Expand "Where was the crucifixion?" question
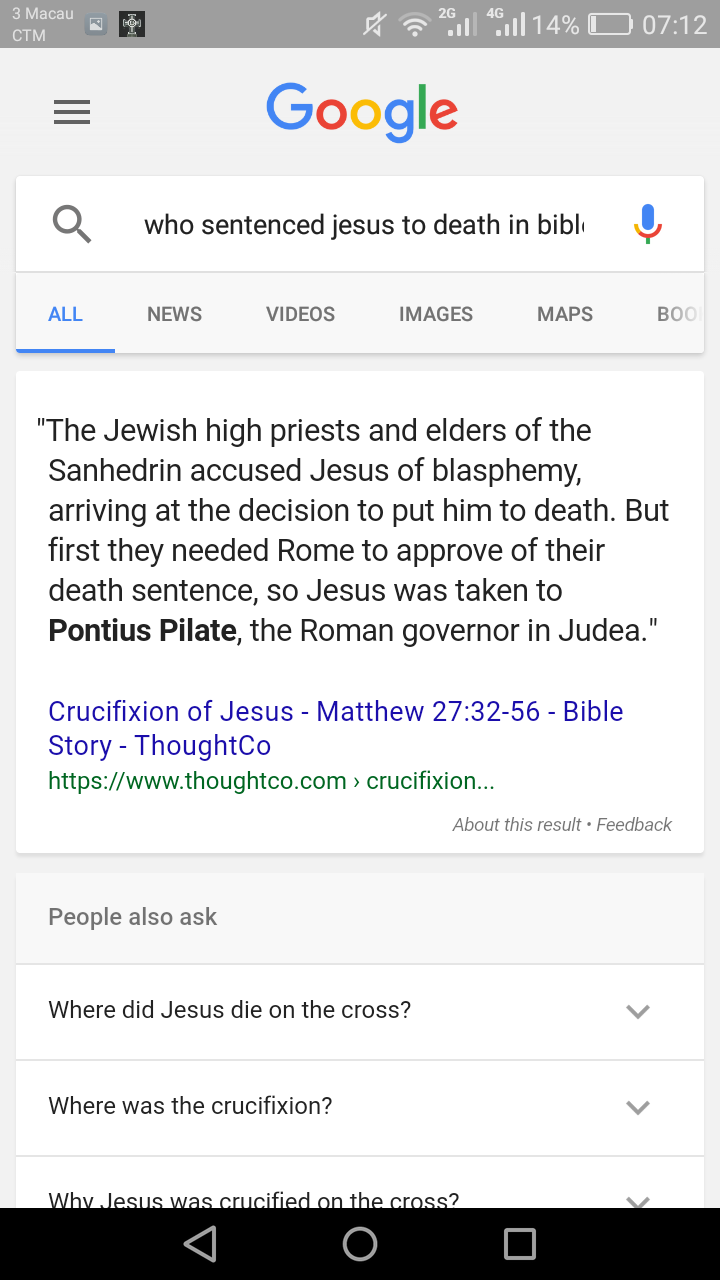The image size is (720, 1280). tap(360, 1107)
